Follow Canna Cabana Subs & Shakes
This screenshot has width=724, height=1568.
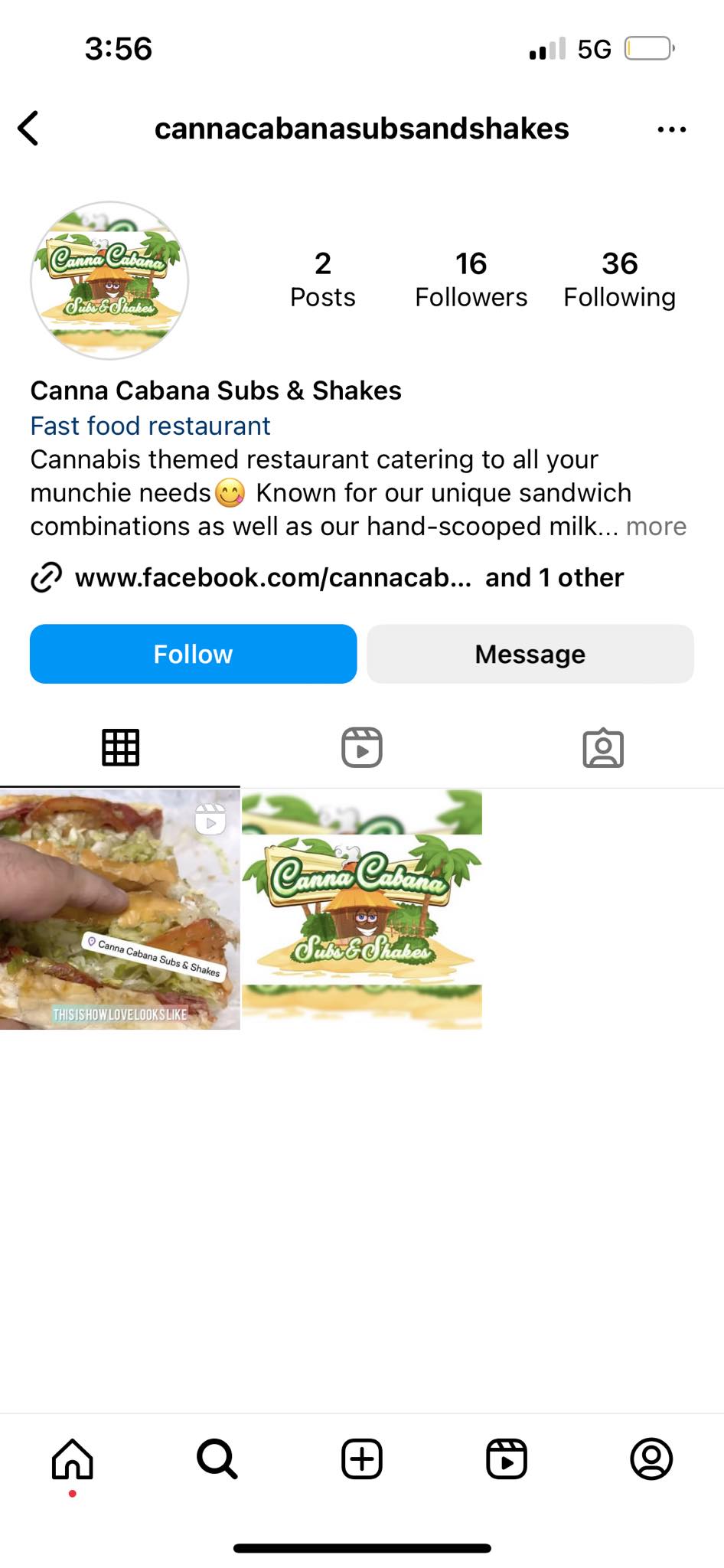click(193, 654)
